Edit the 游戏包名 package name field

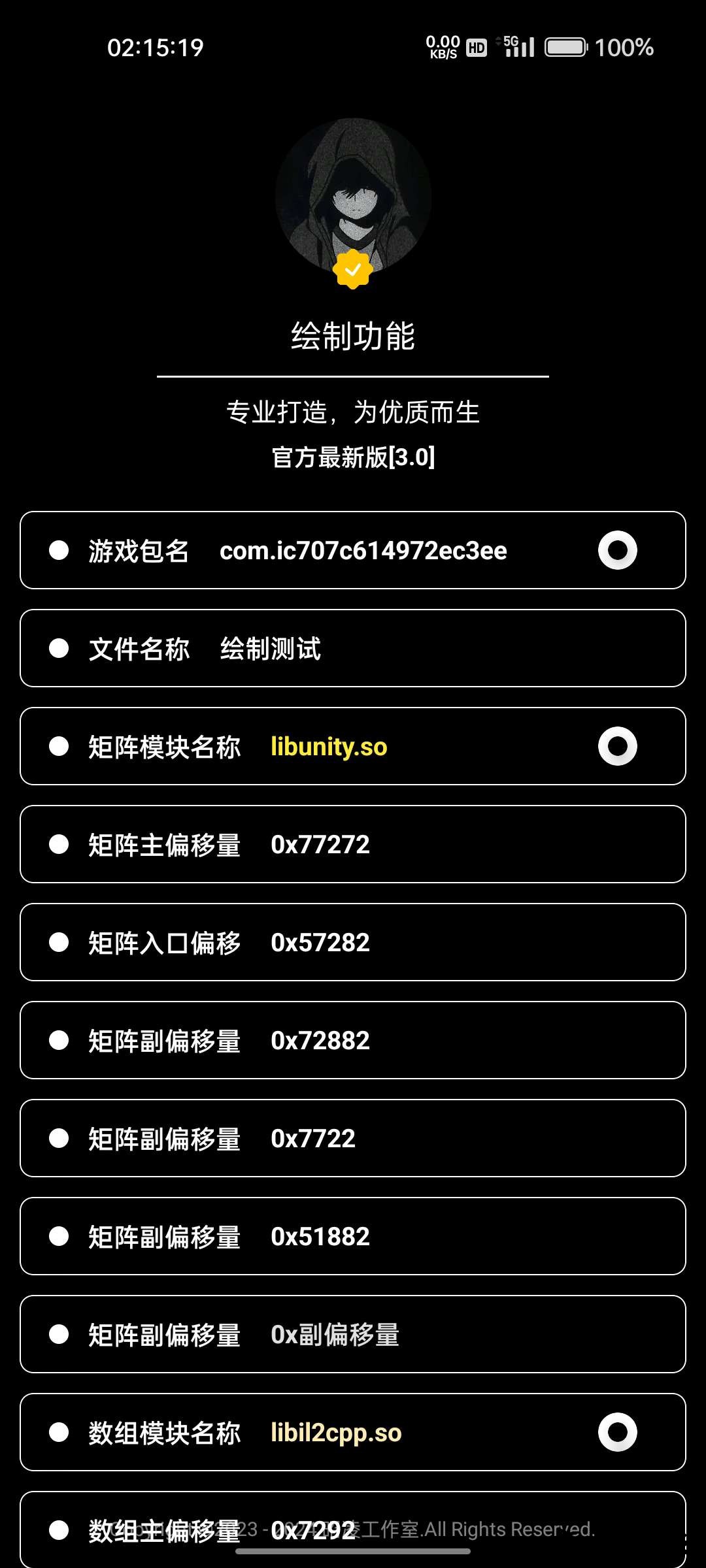(x=363, y=551)
